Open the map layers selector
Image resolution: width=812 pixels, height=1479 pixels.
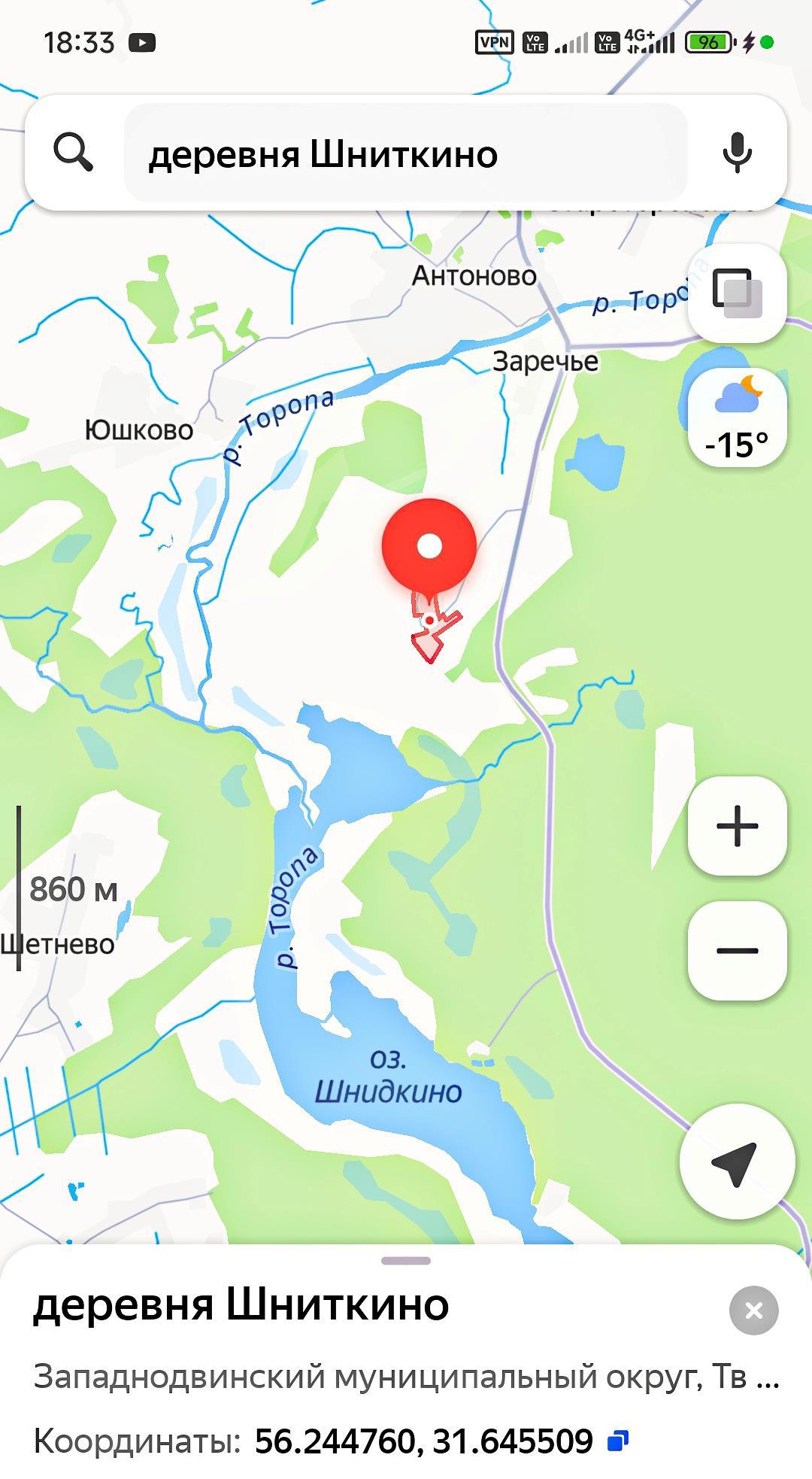tap(737, 293)
